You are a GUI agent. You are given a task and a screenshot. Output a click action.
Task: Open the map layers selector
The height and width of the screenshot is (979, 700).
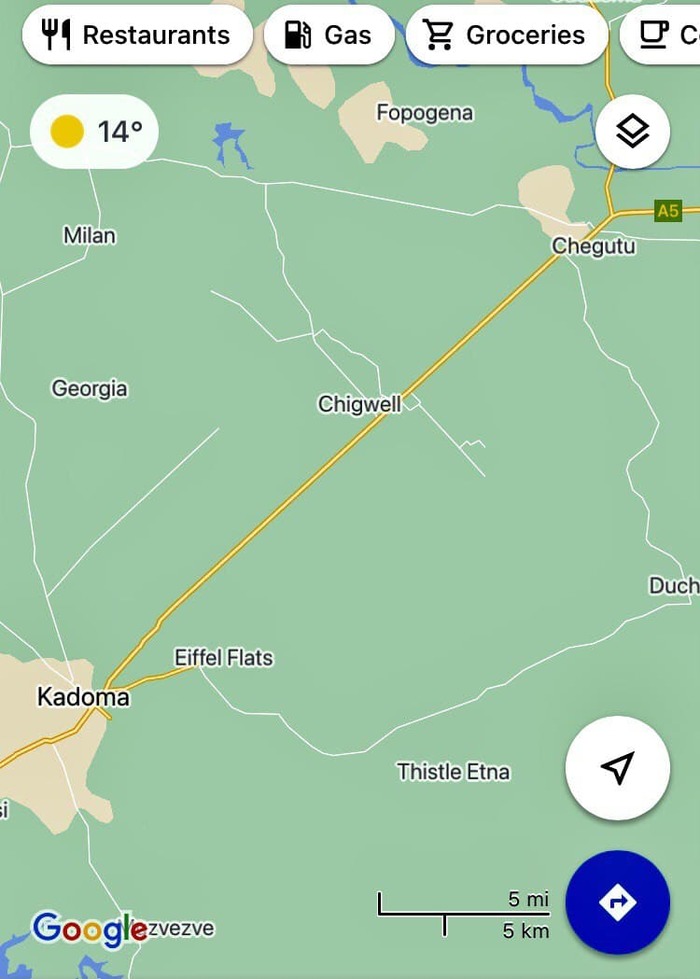[632, 130]
